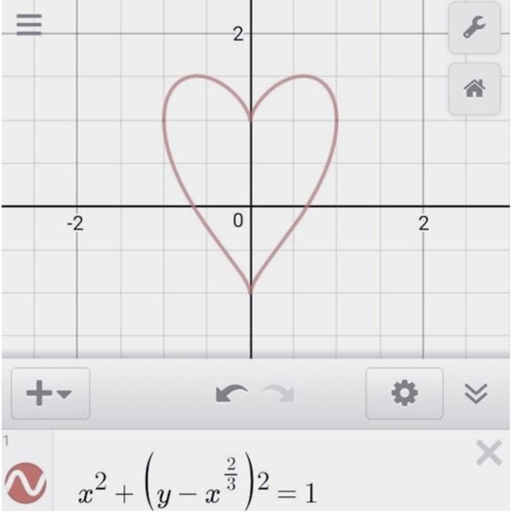Open graph settings wrench
This screenshot has height=512, width=512.
(474, 27)
